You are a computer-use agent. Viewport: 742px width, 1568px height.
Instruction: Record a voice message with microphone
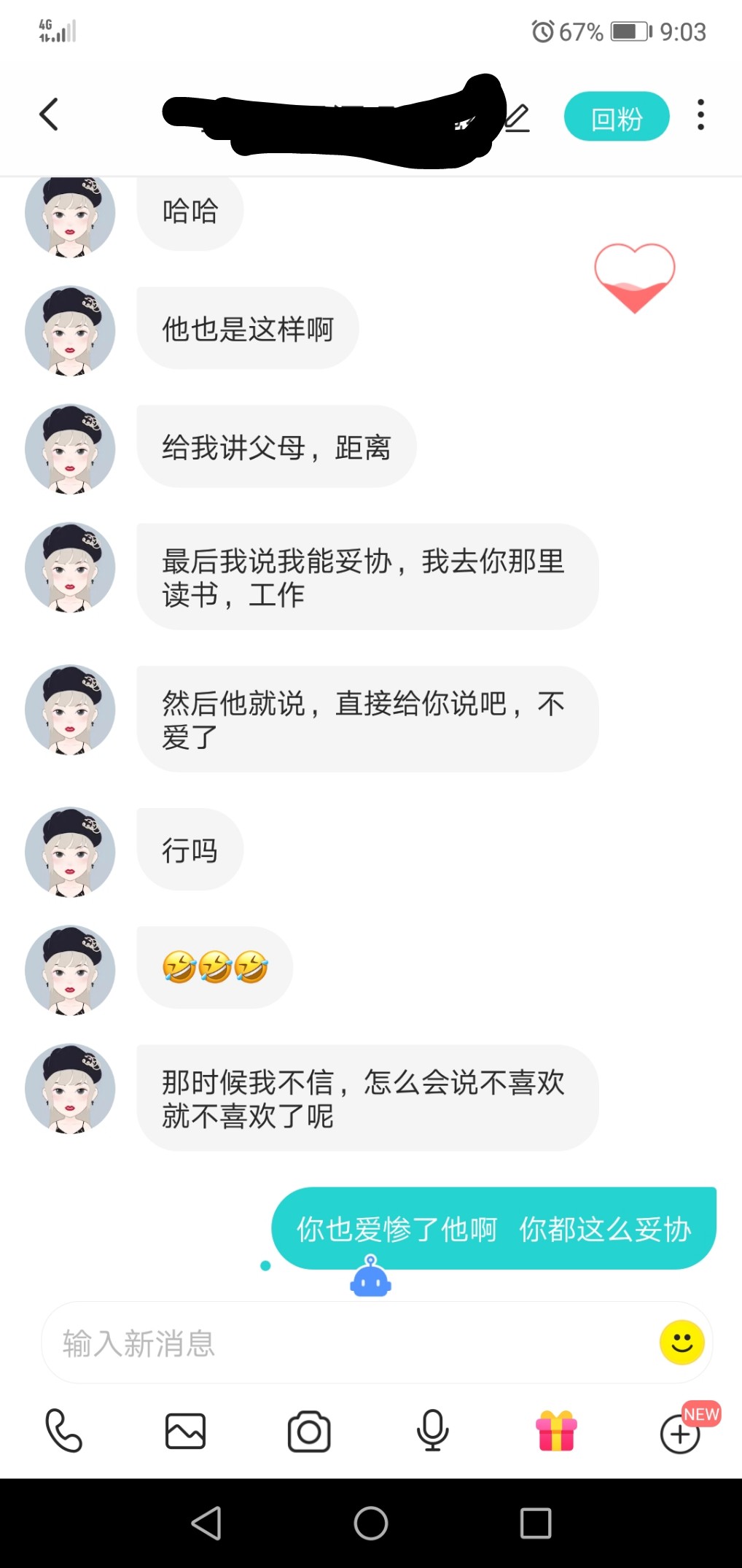click(432, 1430)
